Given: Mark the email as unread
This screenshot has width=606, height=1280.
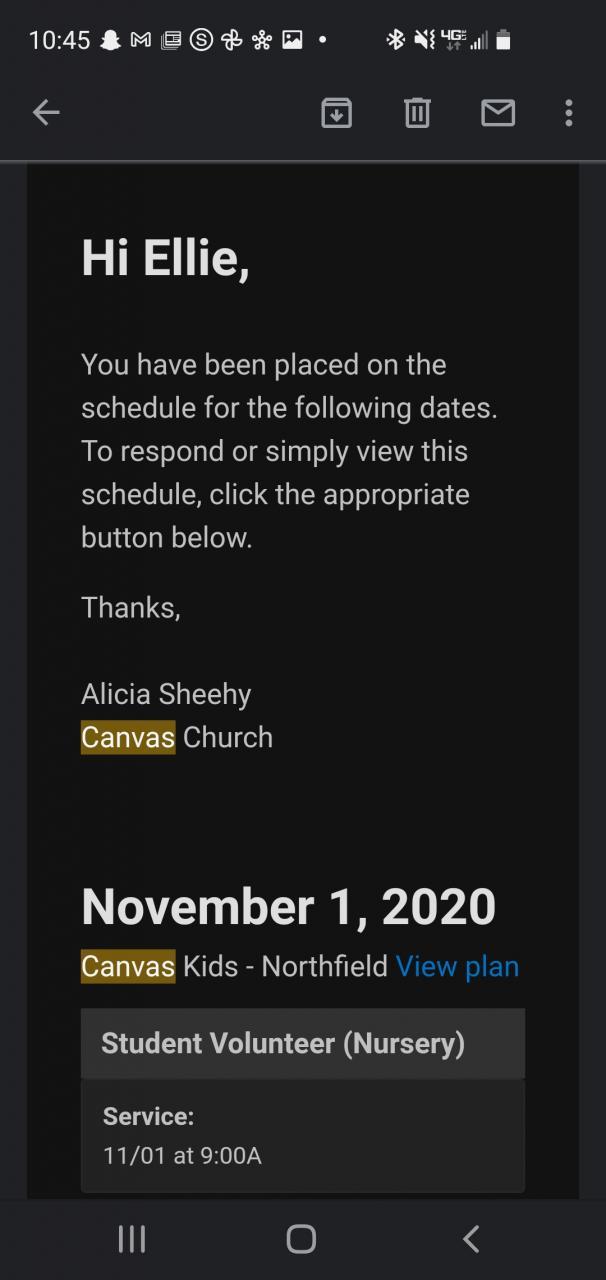Looking at the screenshot, I should (498, 113).
